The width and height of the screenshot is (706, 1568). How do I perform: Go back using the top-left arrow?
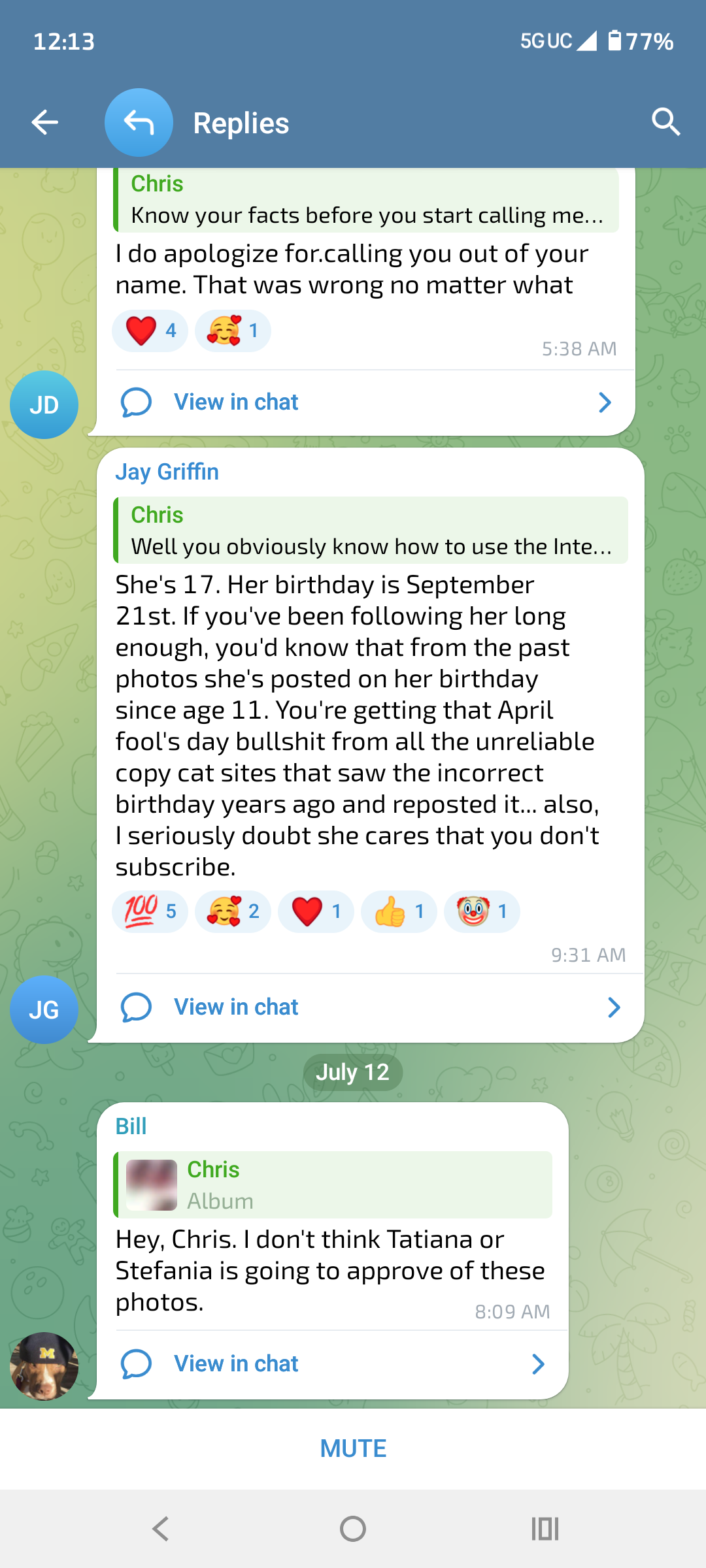click(44, 122)
